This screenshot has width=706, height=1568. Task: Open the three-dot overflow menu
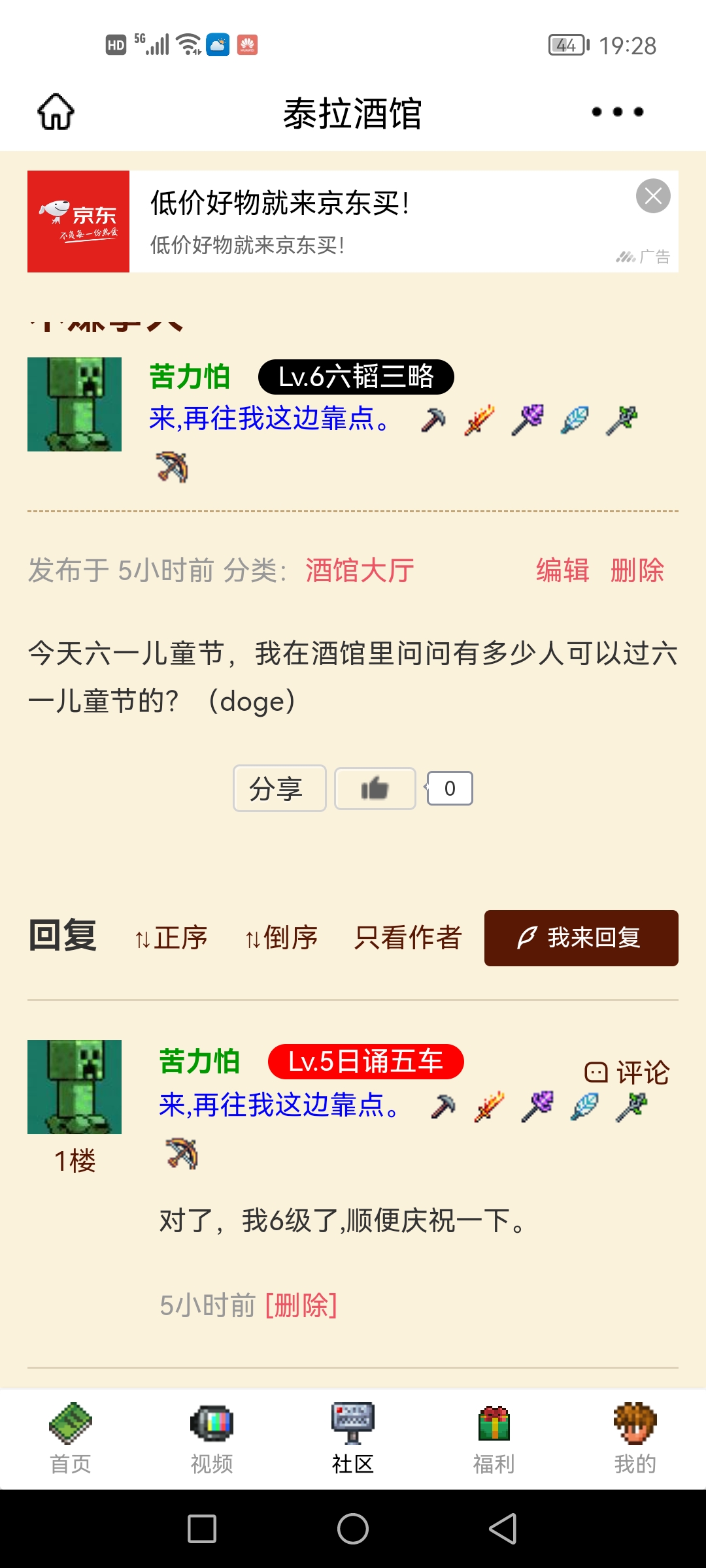click(x=617, y=112)
